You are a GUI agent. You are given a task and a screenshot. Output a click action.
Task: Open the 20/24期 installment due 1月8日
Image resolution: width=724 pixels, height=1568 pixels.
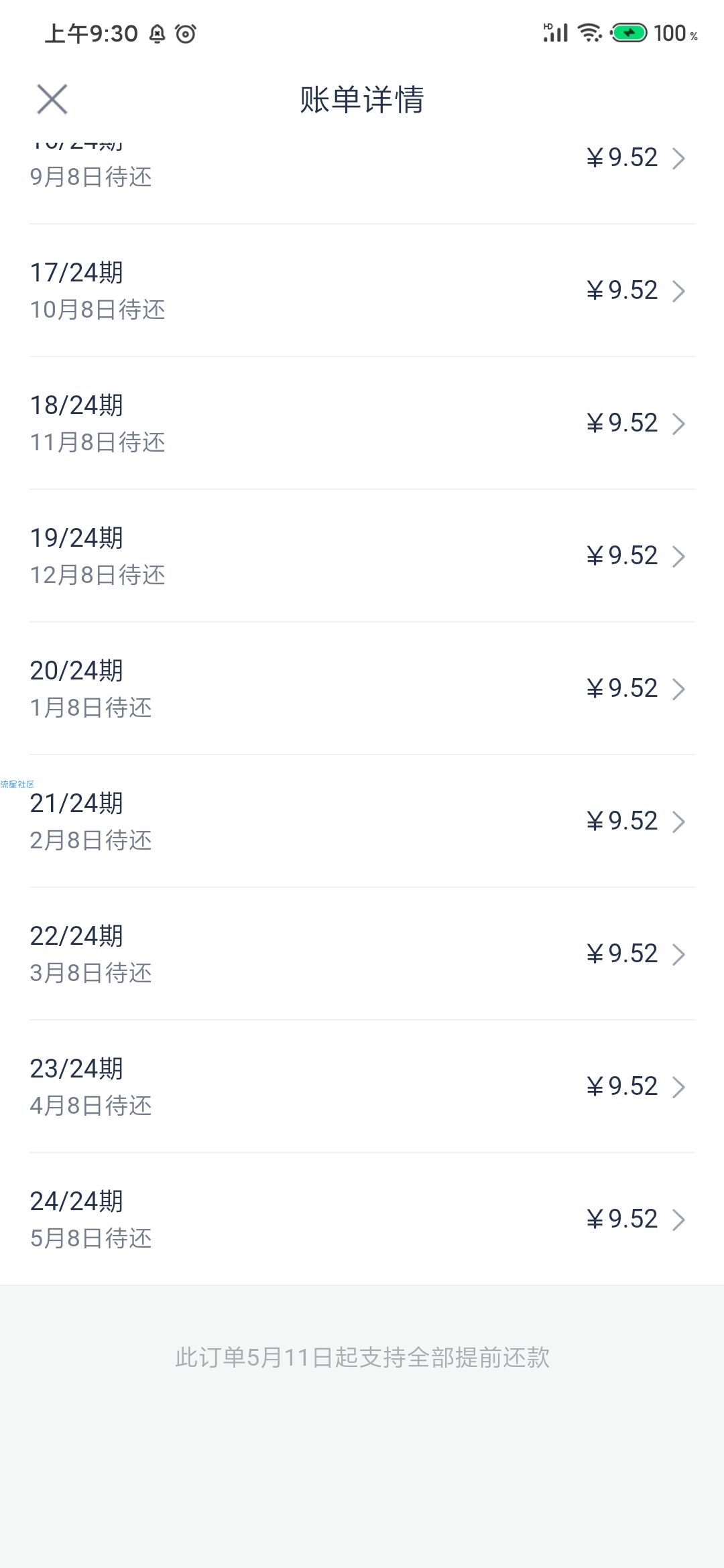[362, 689]
